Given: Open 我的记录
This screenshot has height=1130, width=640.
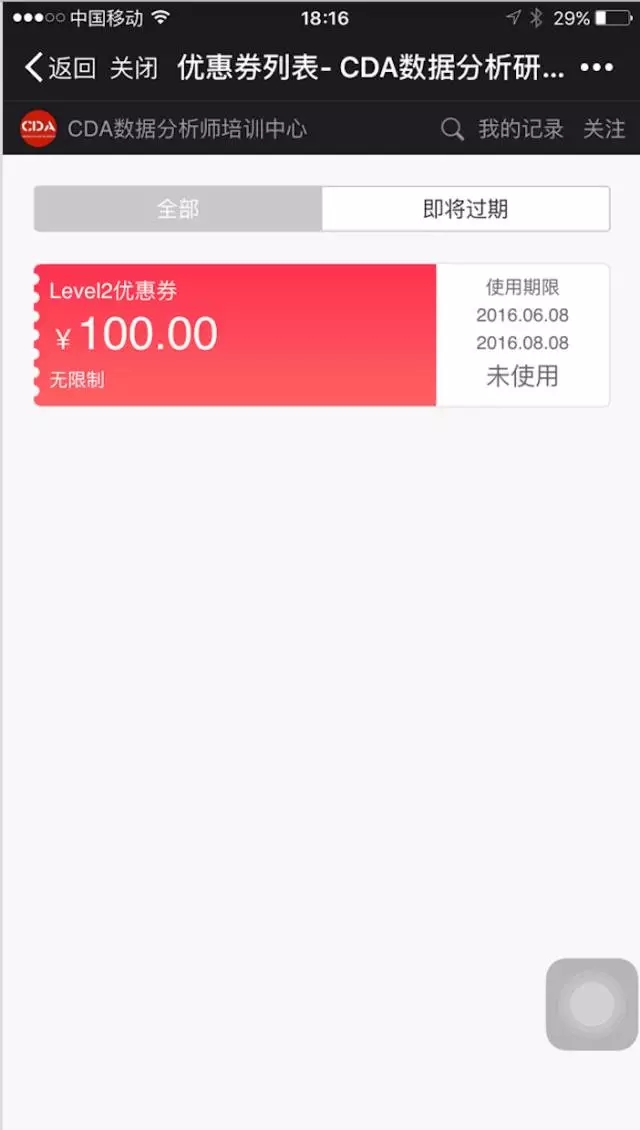Looking at the screenshot, I should (x=520, y=129).
